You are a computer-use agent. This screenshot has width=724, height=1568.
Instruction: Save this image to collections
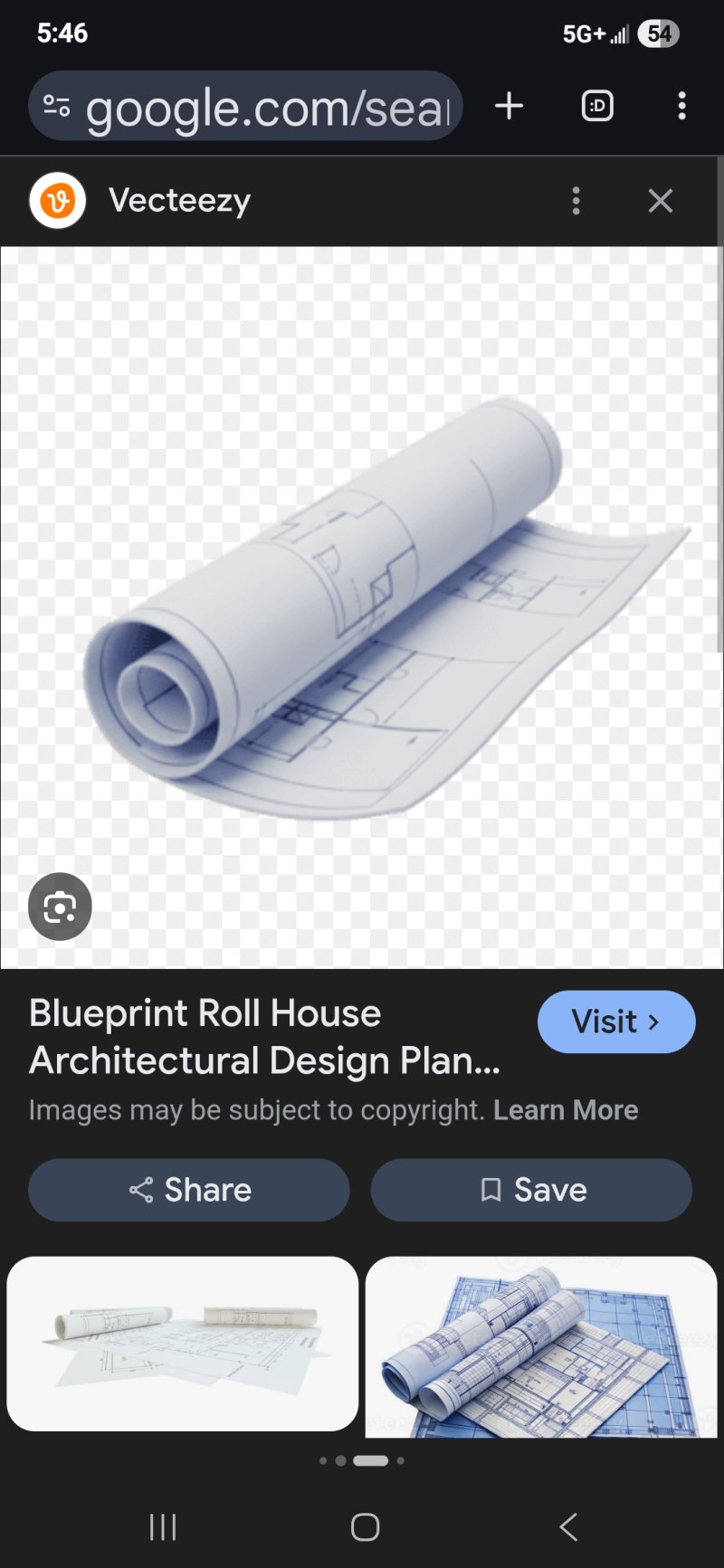[531, 1190]
